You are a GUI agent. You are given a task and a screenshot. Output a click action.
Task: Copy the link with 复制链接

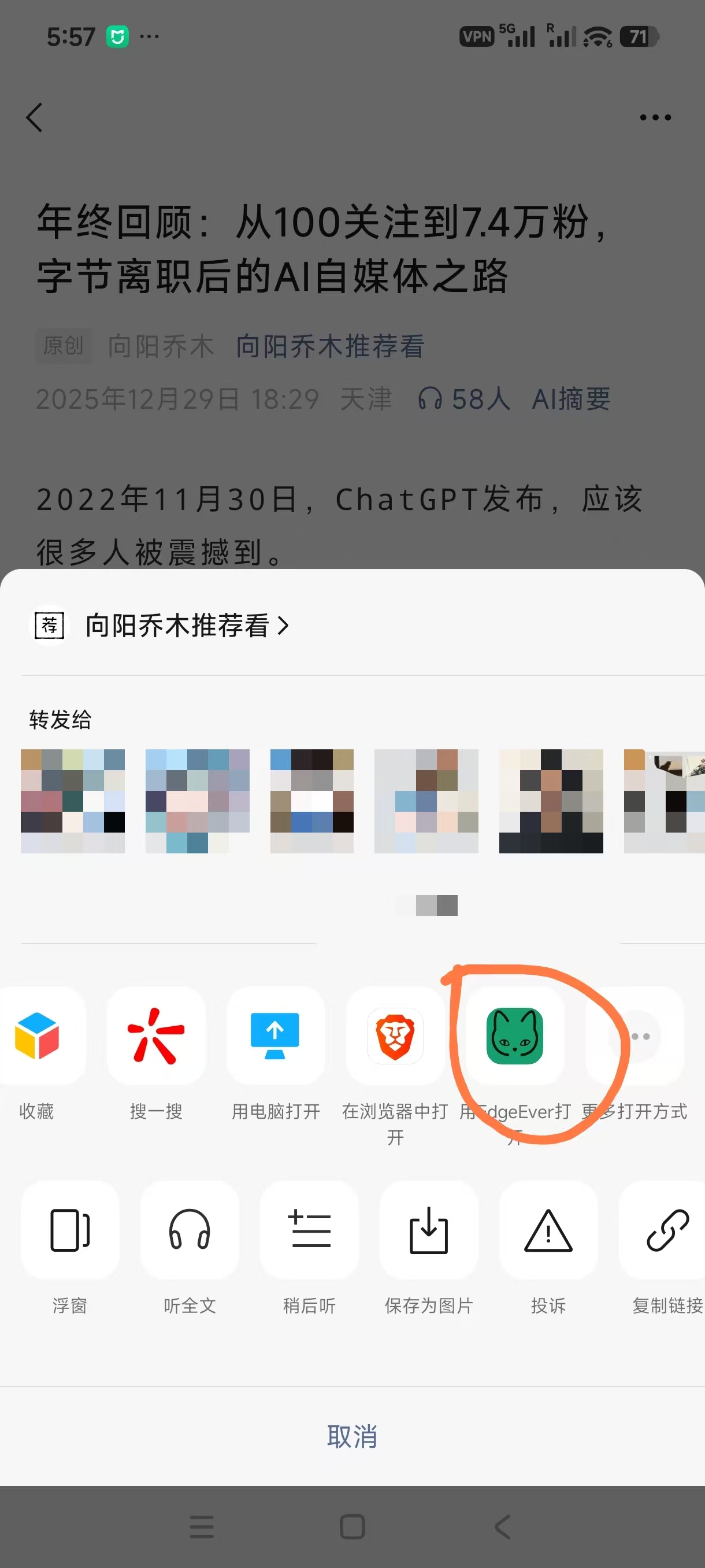tap(667, 1230)
